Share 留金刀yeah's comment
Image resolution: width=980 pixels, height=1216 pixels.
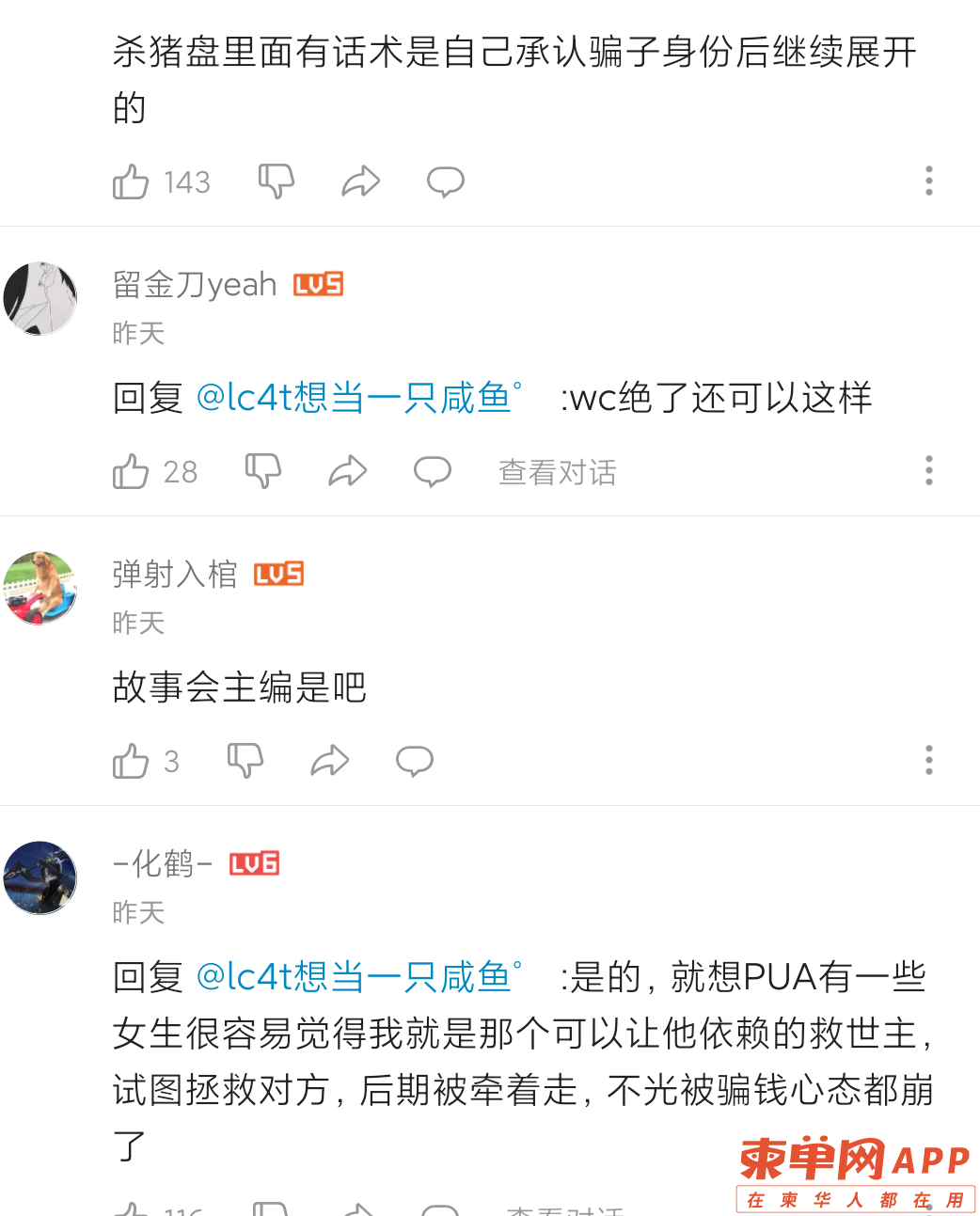tap(347, 471)
